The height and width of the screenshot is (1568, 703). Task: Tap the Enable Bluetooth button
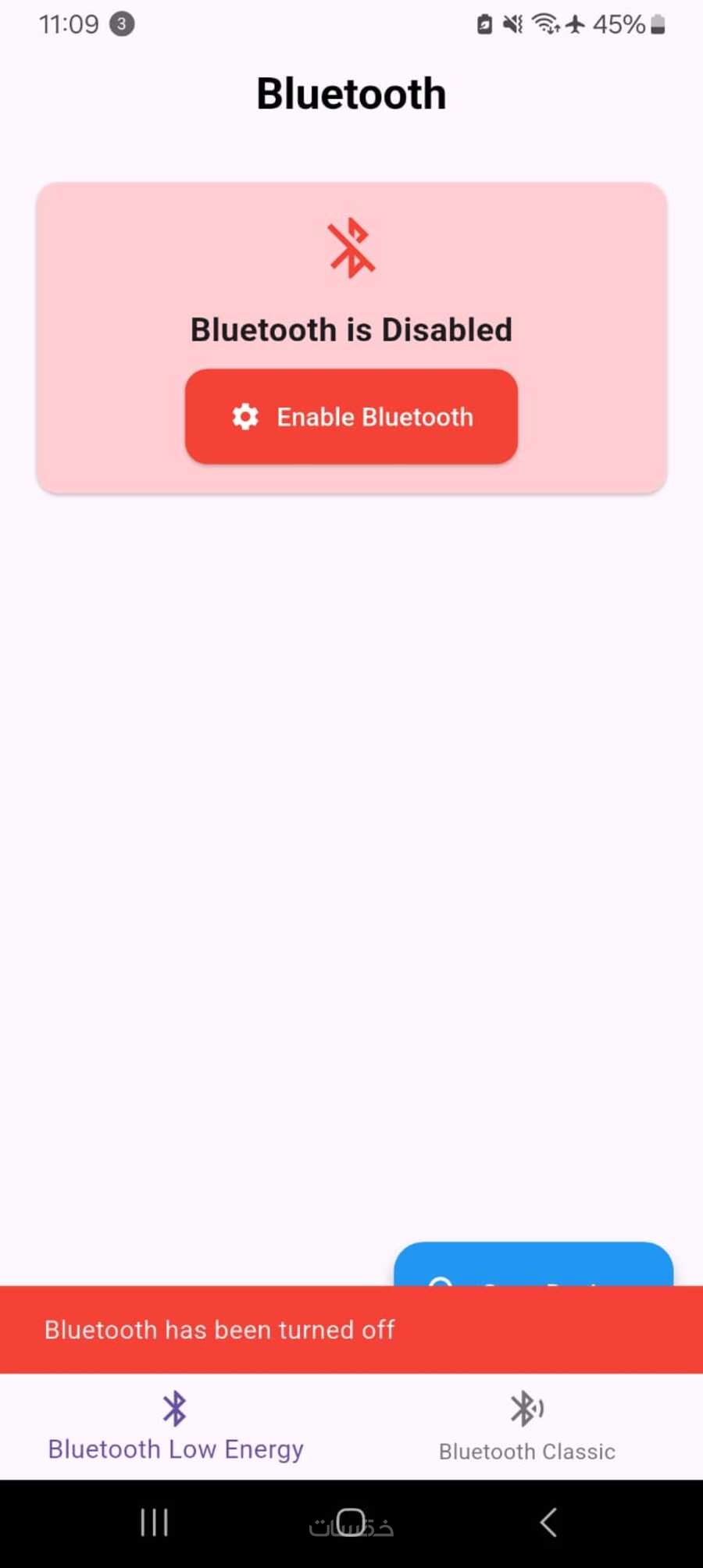(351, 416)
